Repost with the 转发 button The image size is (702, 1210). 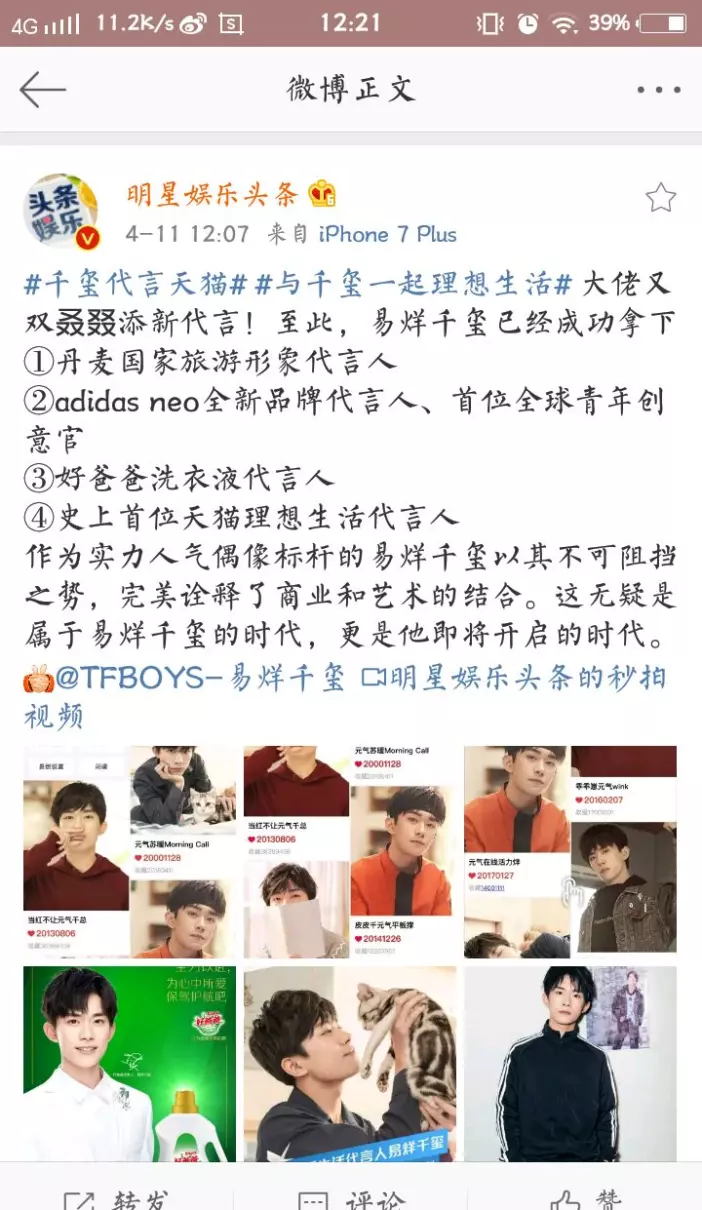coord(117,1196)
